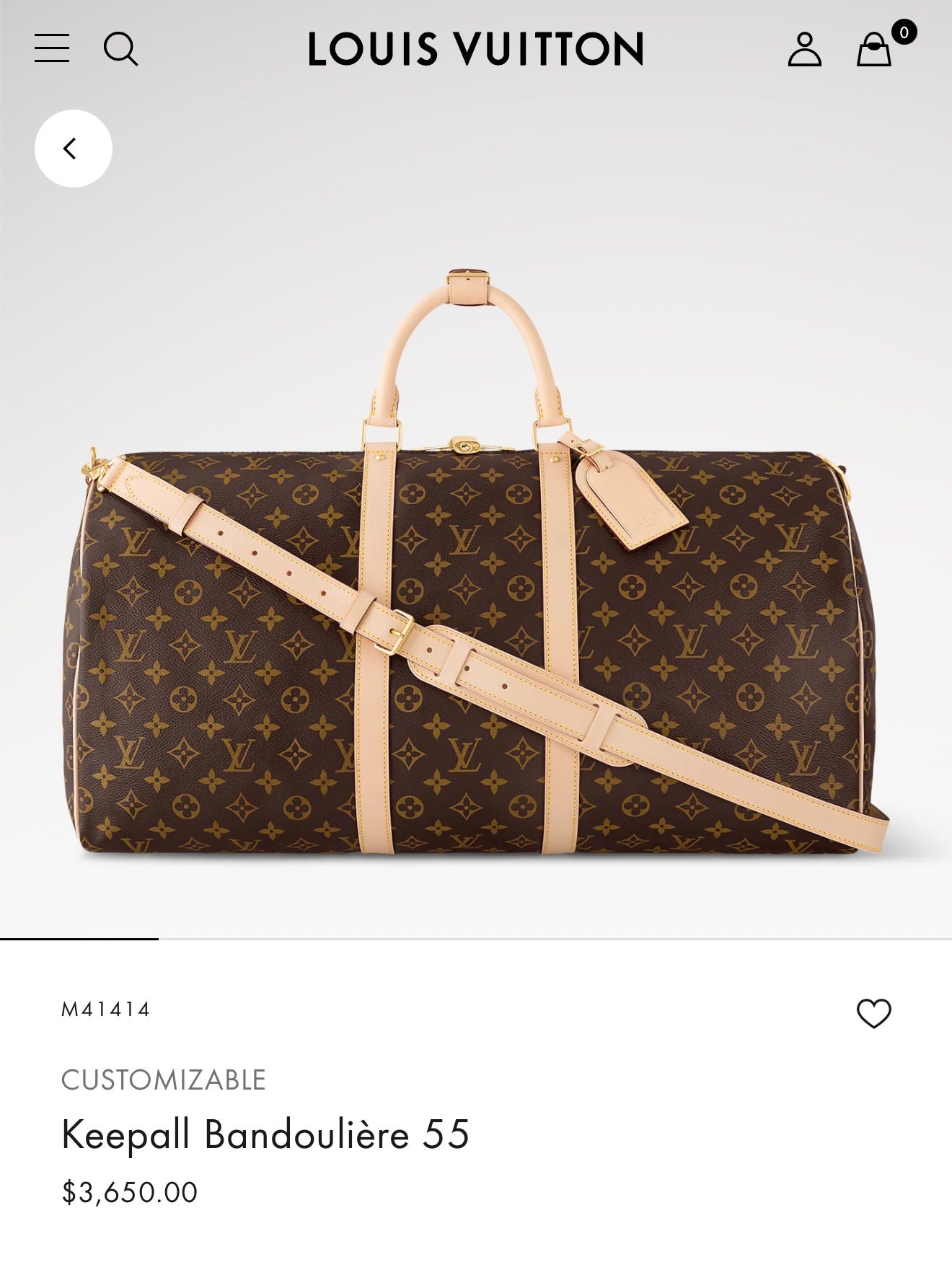
Task: Add Keepall Bandoulière 55 to wishlist
Action: 873,1013
